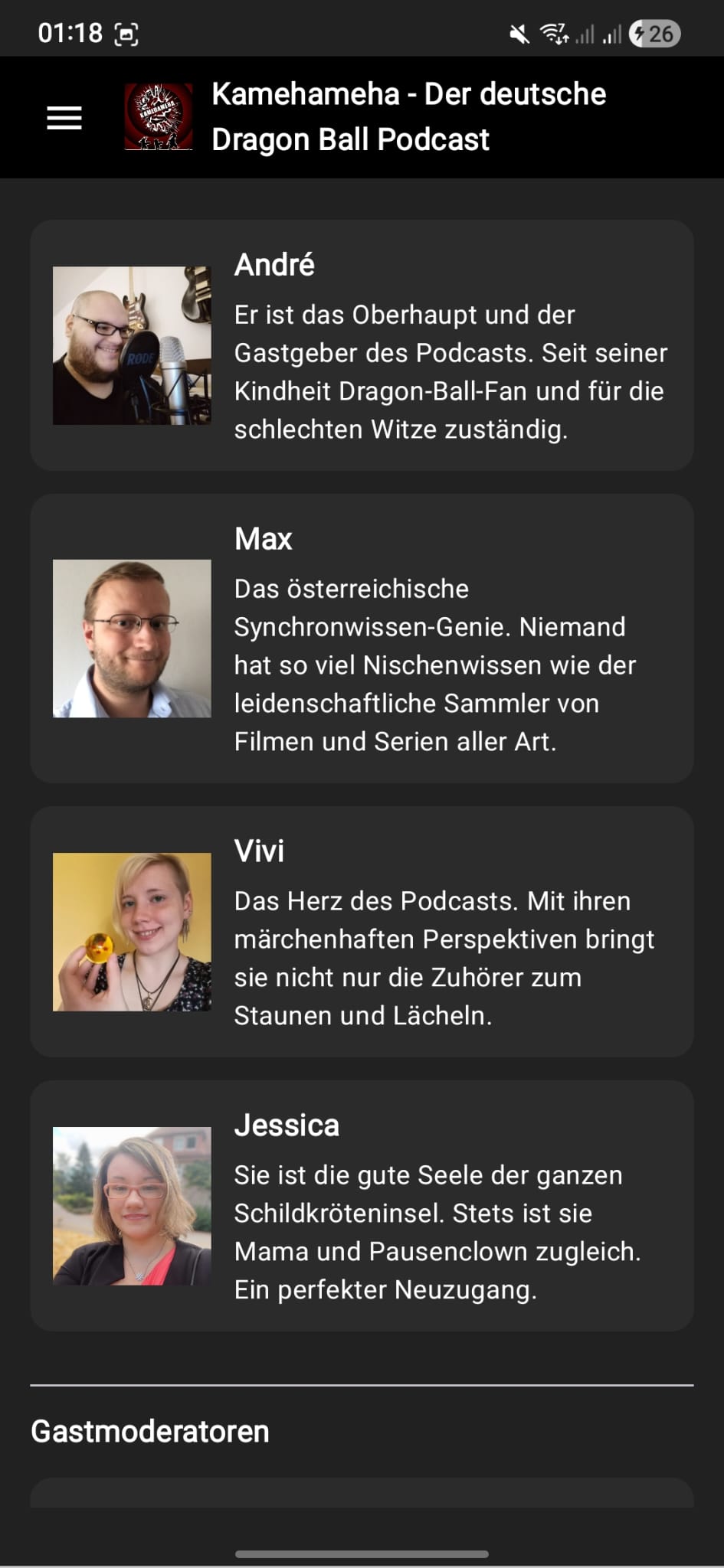Image resolution: width=724 pixels, height=1568 pixels.
Task: Select Vivi's host profile card
Action: [362, 932]
